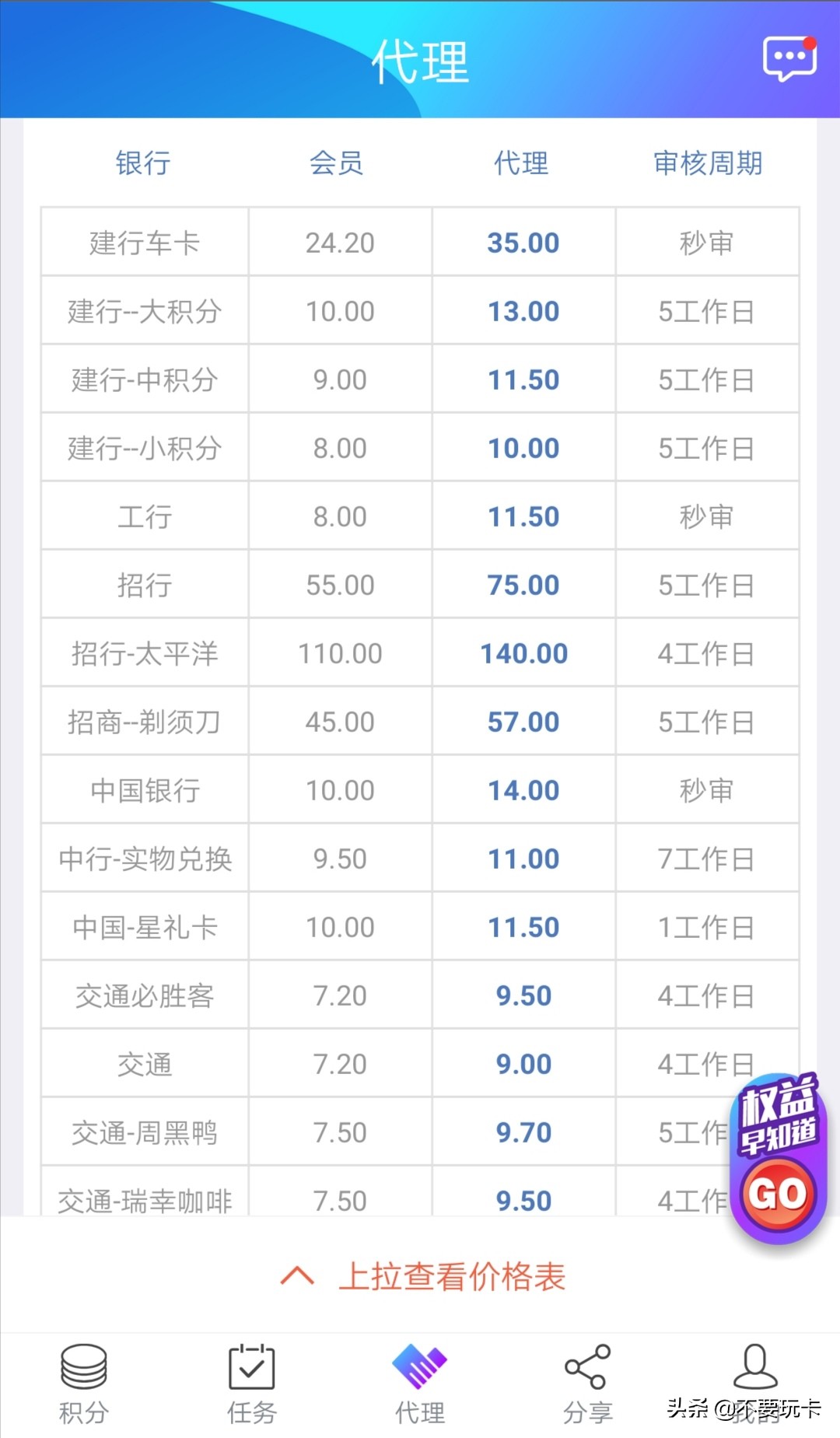Open the 银行 column header tab

coord(143,163)
